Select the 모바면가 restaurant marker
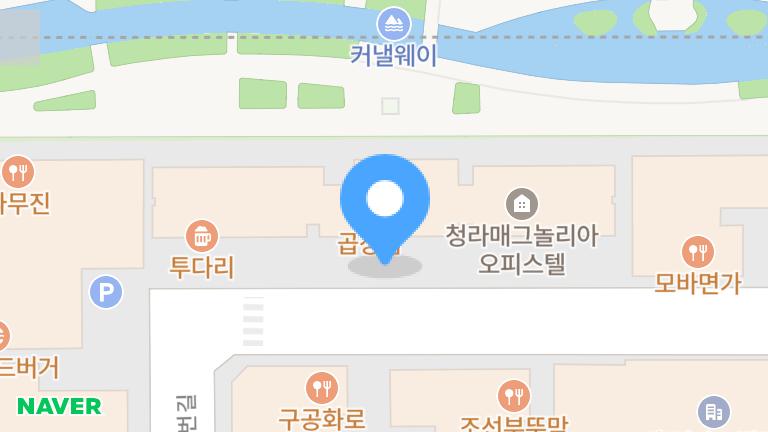 [697, 252]
